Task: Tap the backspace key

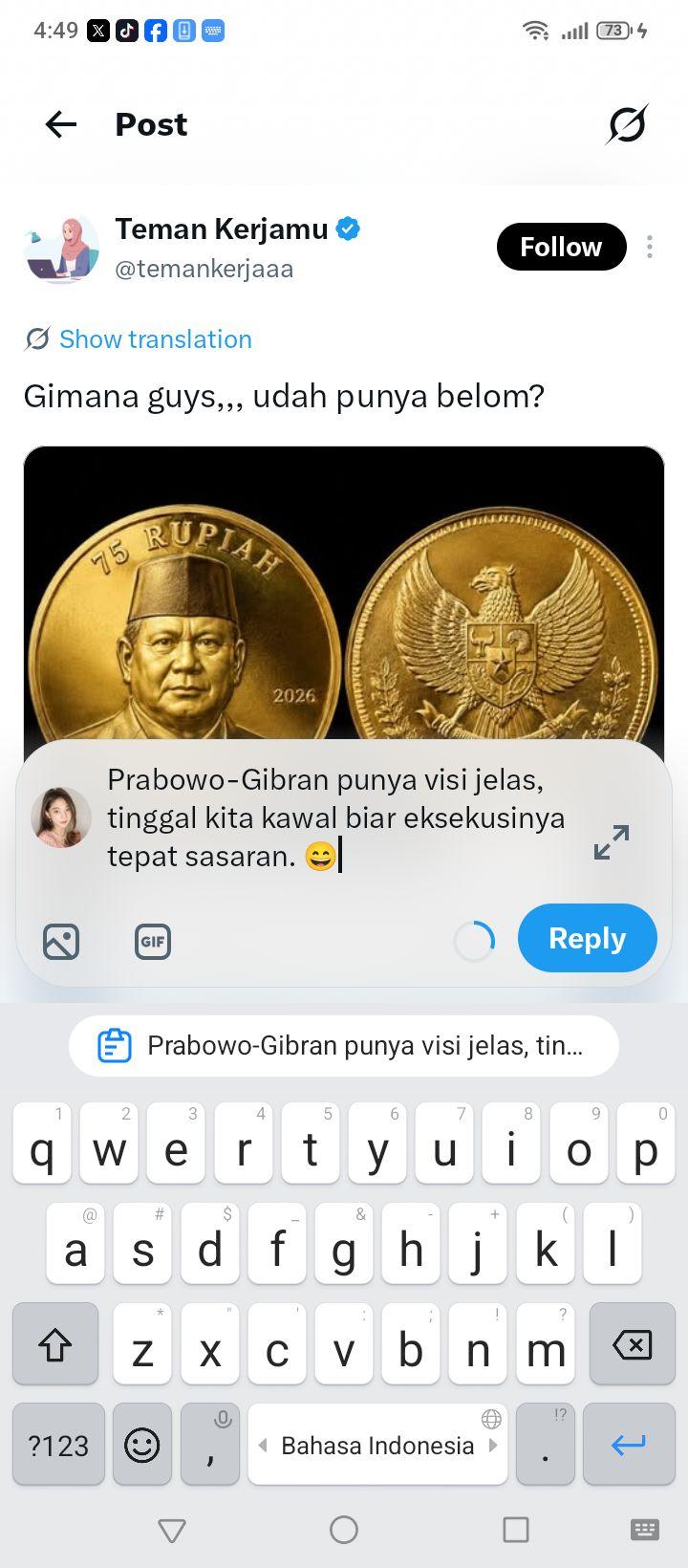Action: point(632,1345)
